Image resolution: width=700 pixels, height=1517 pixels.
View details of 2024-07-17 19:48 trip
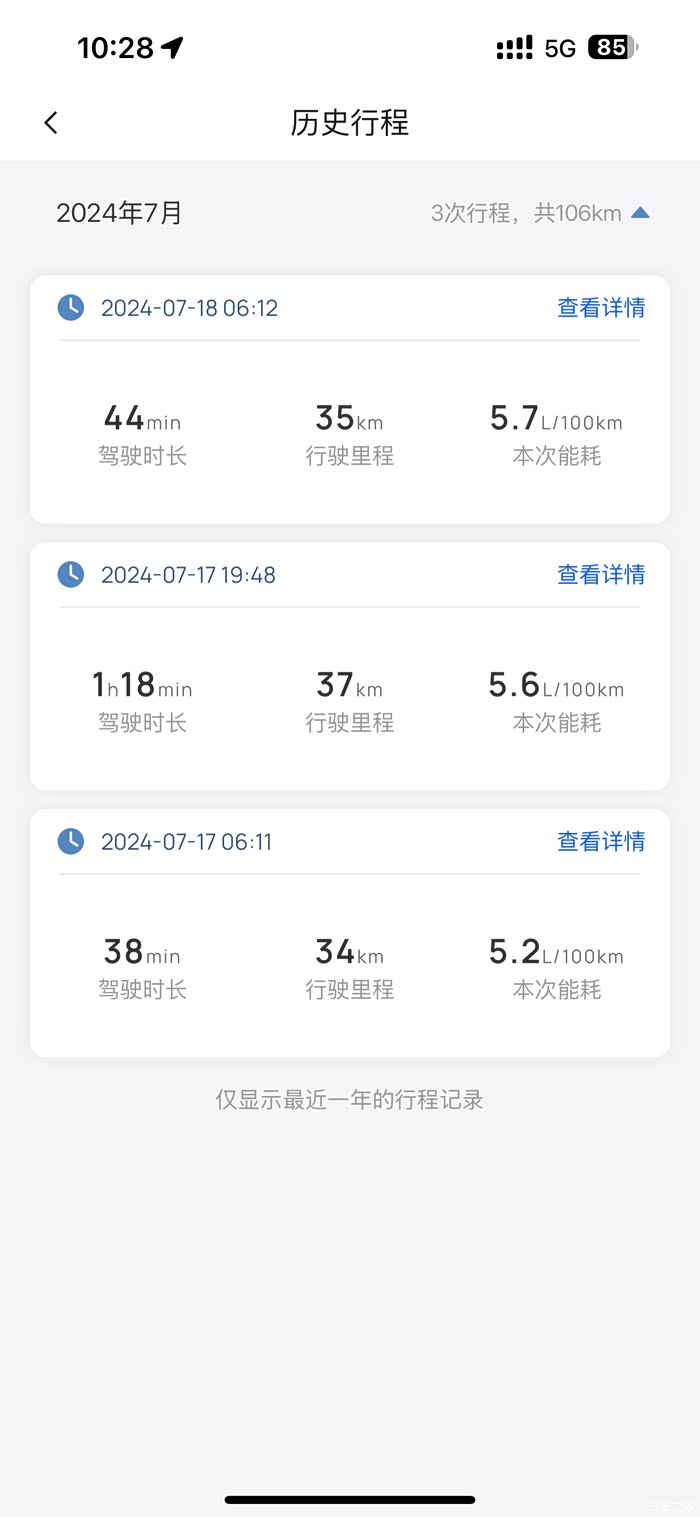point(600,575)
